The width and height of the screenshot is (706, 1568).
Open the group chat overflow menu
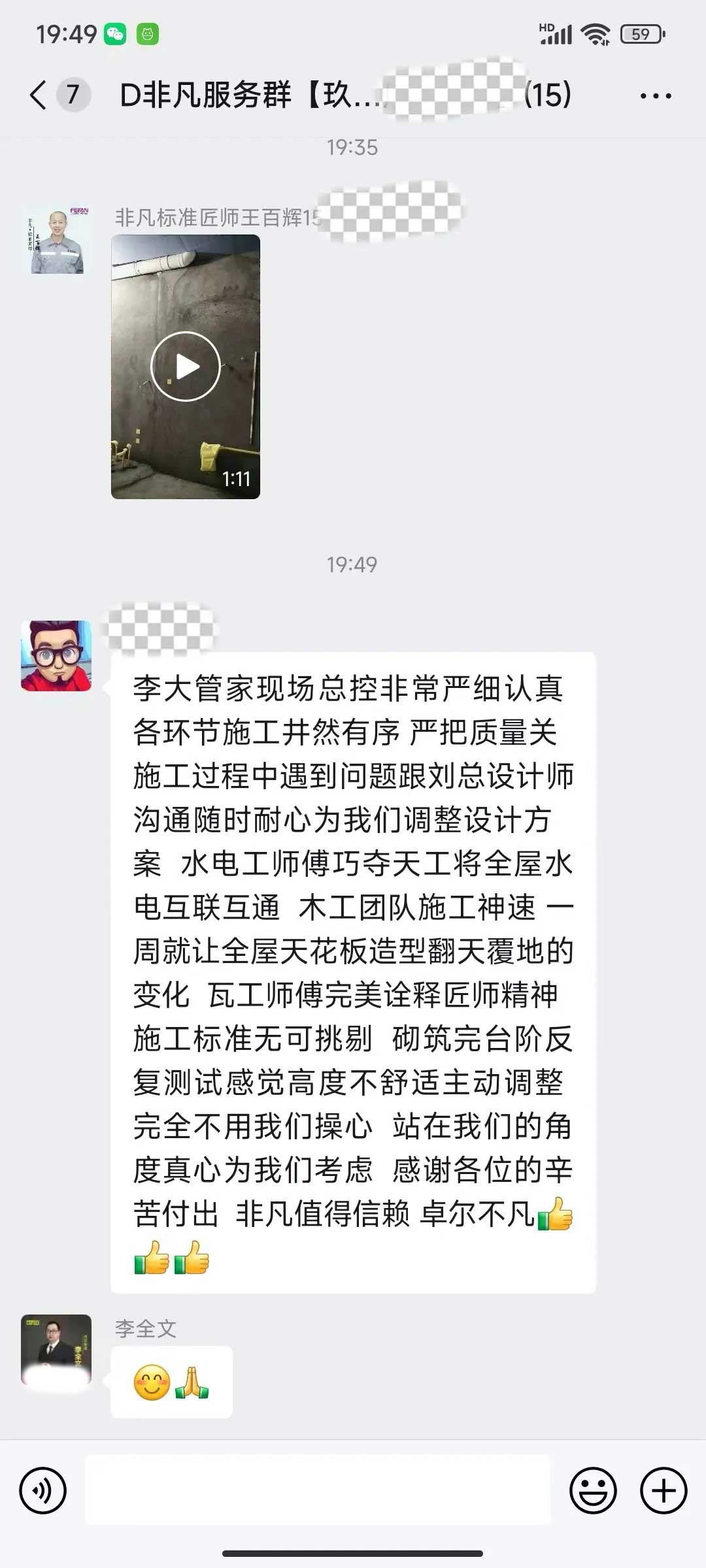pos(655,96)
